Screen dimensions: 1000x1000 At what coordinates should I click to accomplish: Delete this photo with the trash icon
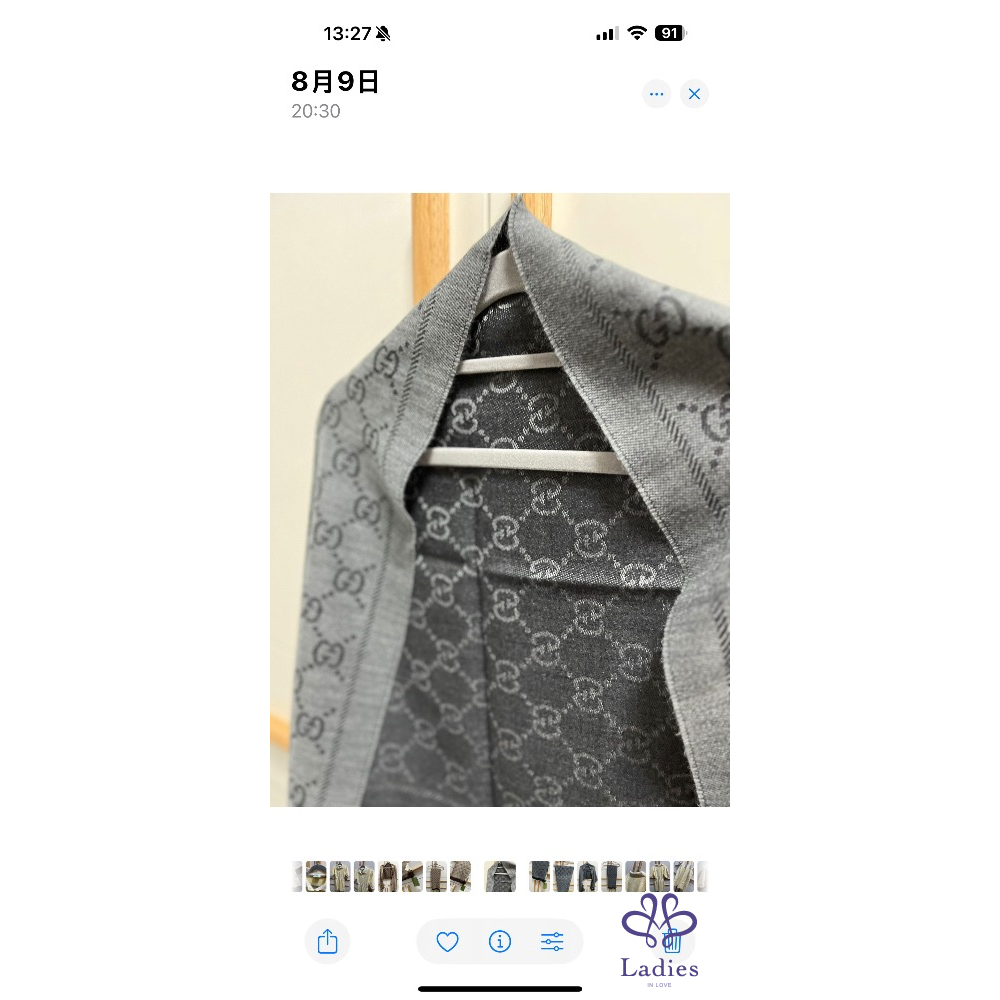tap(672, 941)
